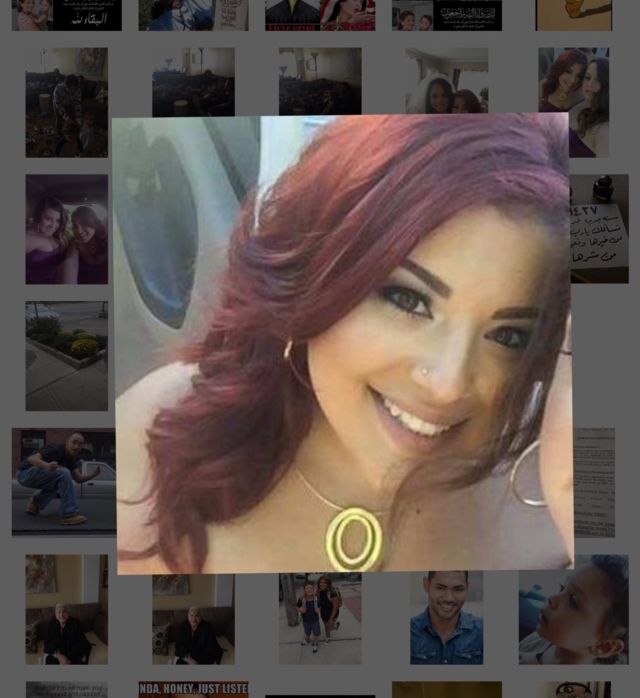Open the printed document photo
The width and height of the screenshot is (640, 698).
click(x=595, y=482)
